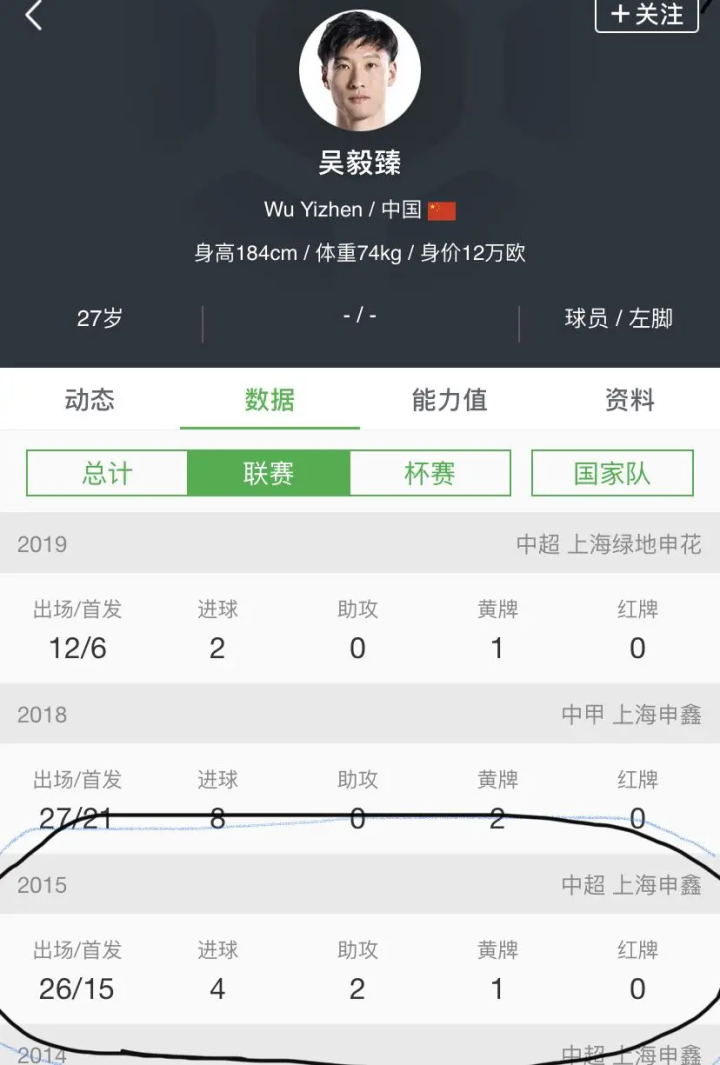Select the 联赛 stats filter

268,473
